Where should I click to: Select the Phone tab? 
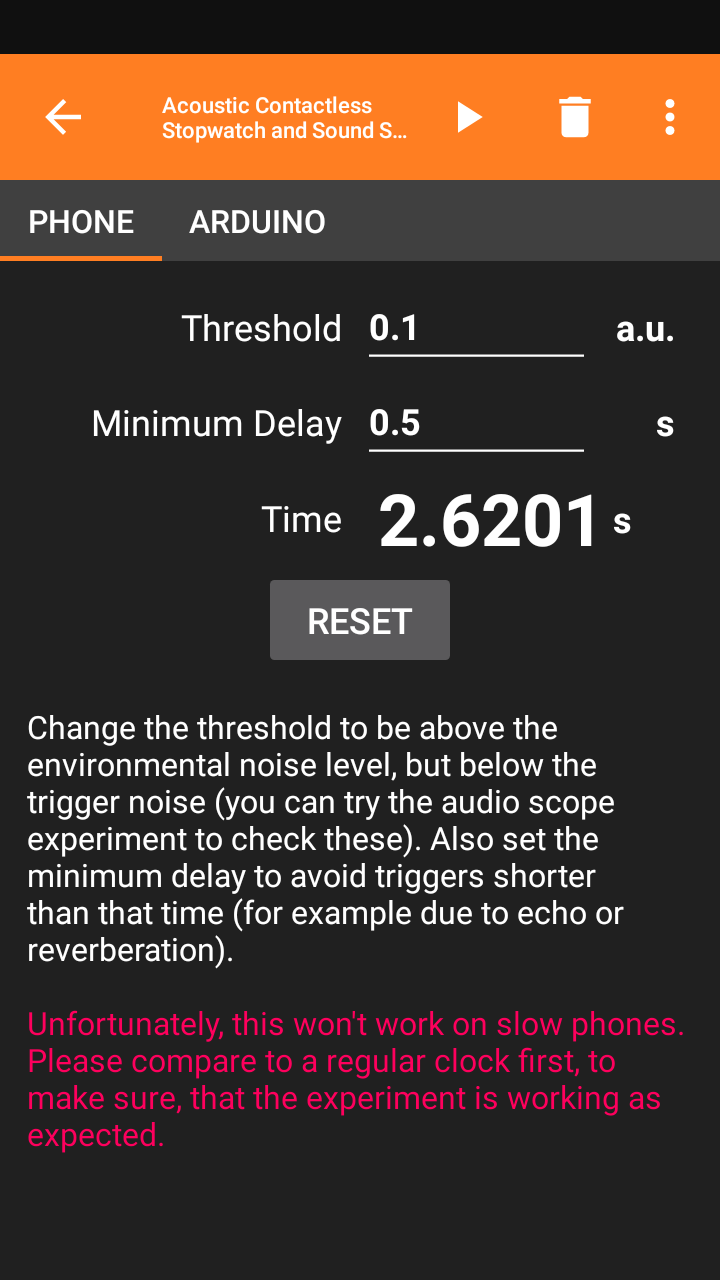[81, 221]
